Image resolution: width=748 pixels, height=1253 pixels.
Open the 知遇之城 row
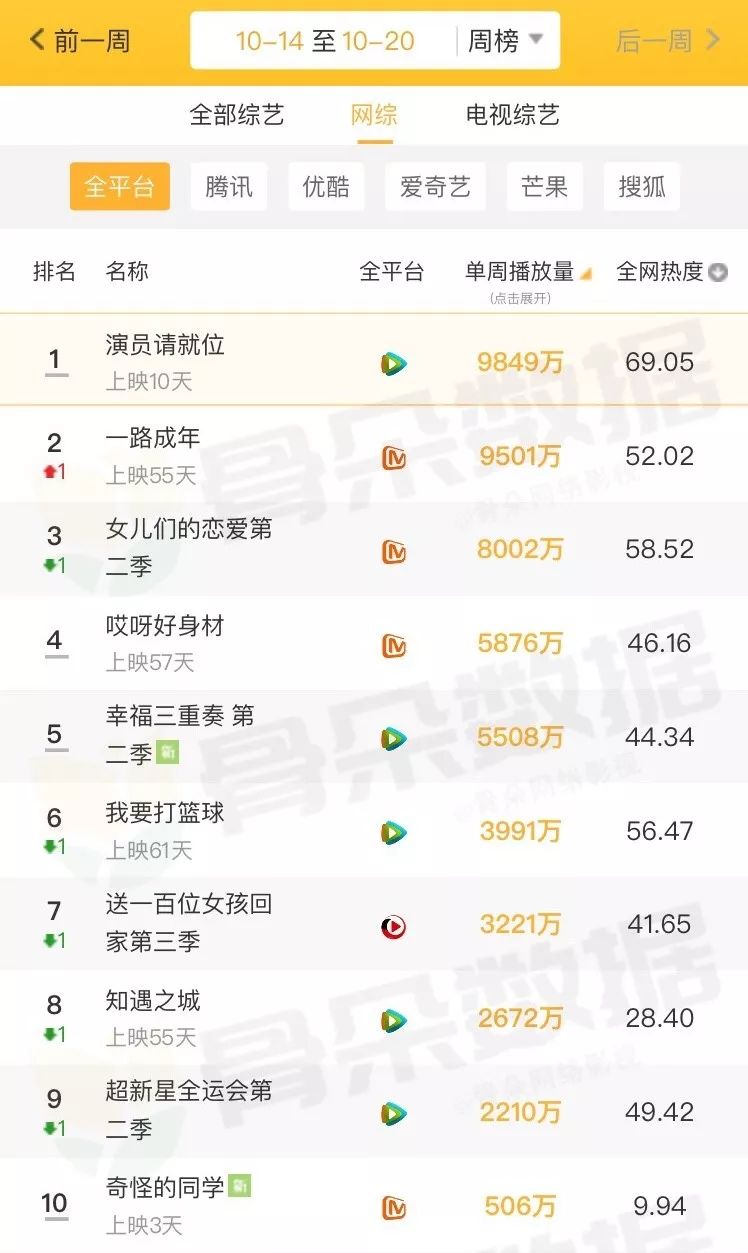point(153,1001)
